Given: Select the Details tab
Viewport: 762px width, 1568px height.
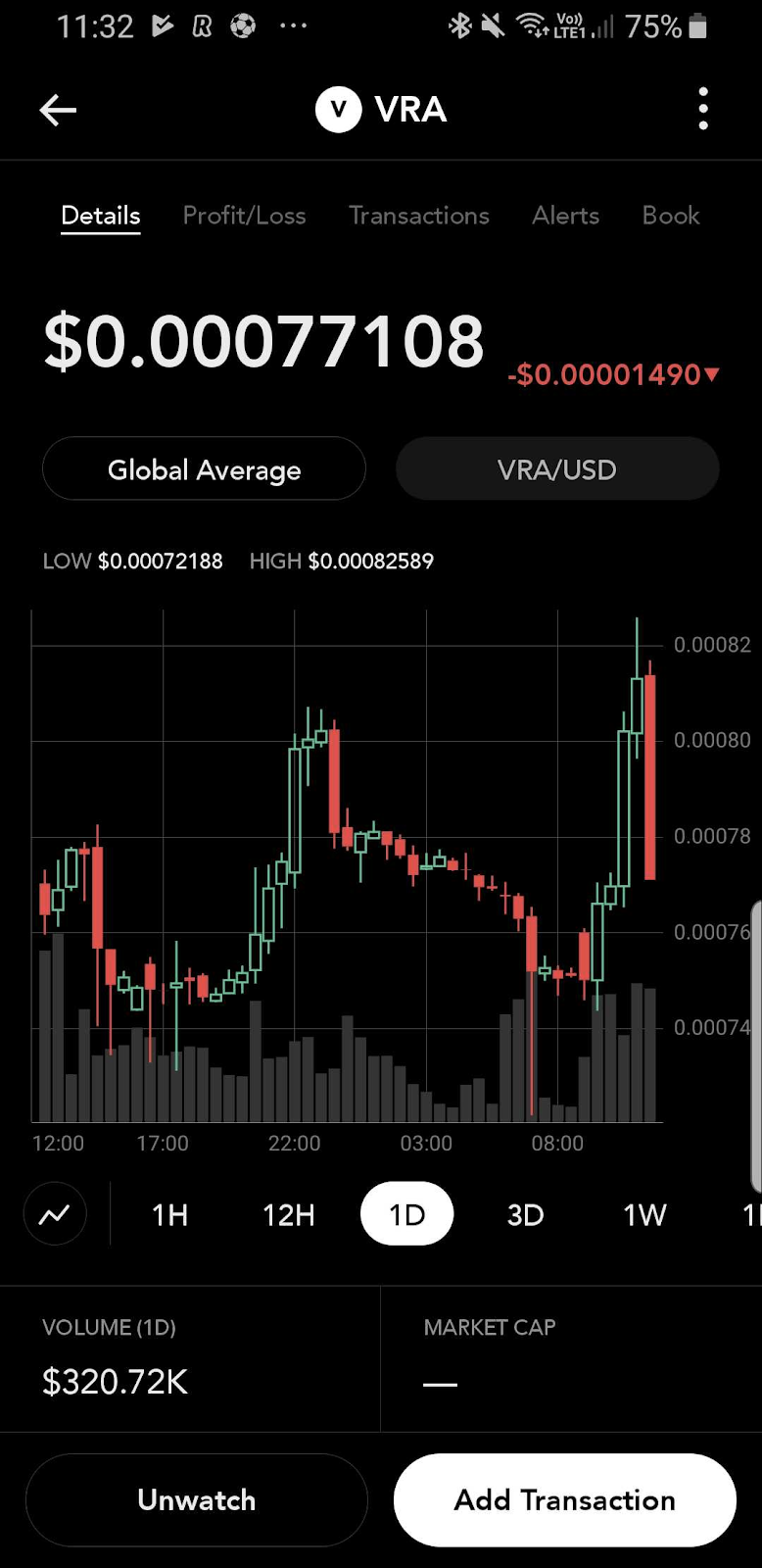Looking at the screenshot, I should (101, 216).
